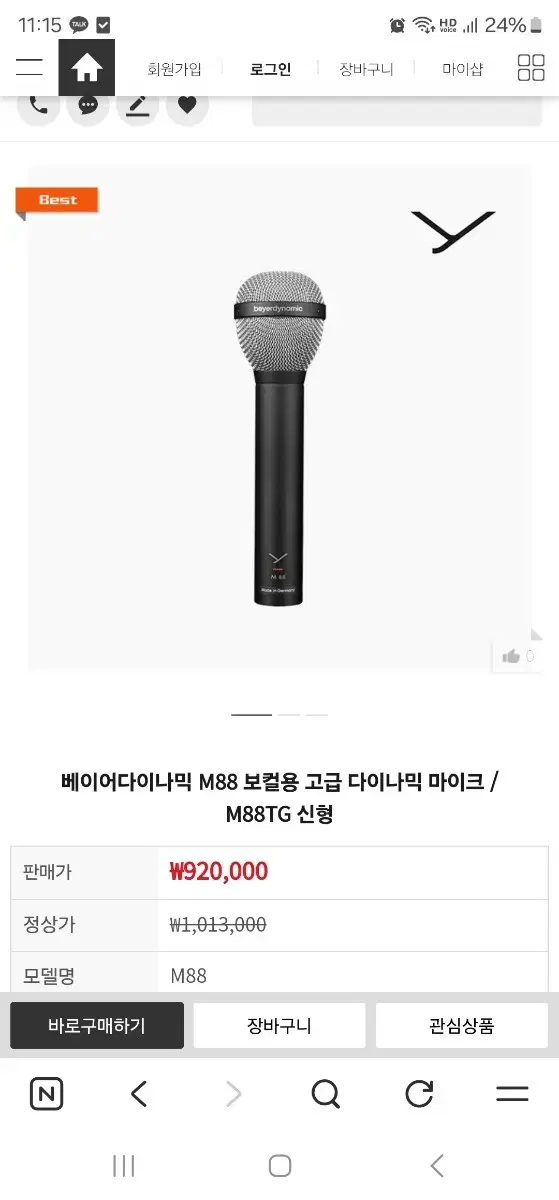
Task: Open 장바구니 in the top menu
Action: coord(366,69)
